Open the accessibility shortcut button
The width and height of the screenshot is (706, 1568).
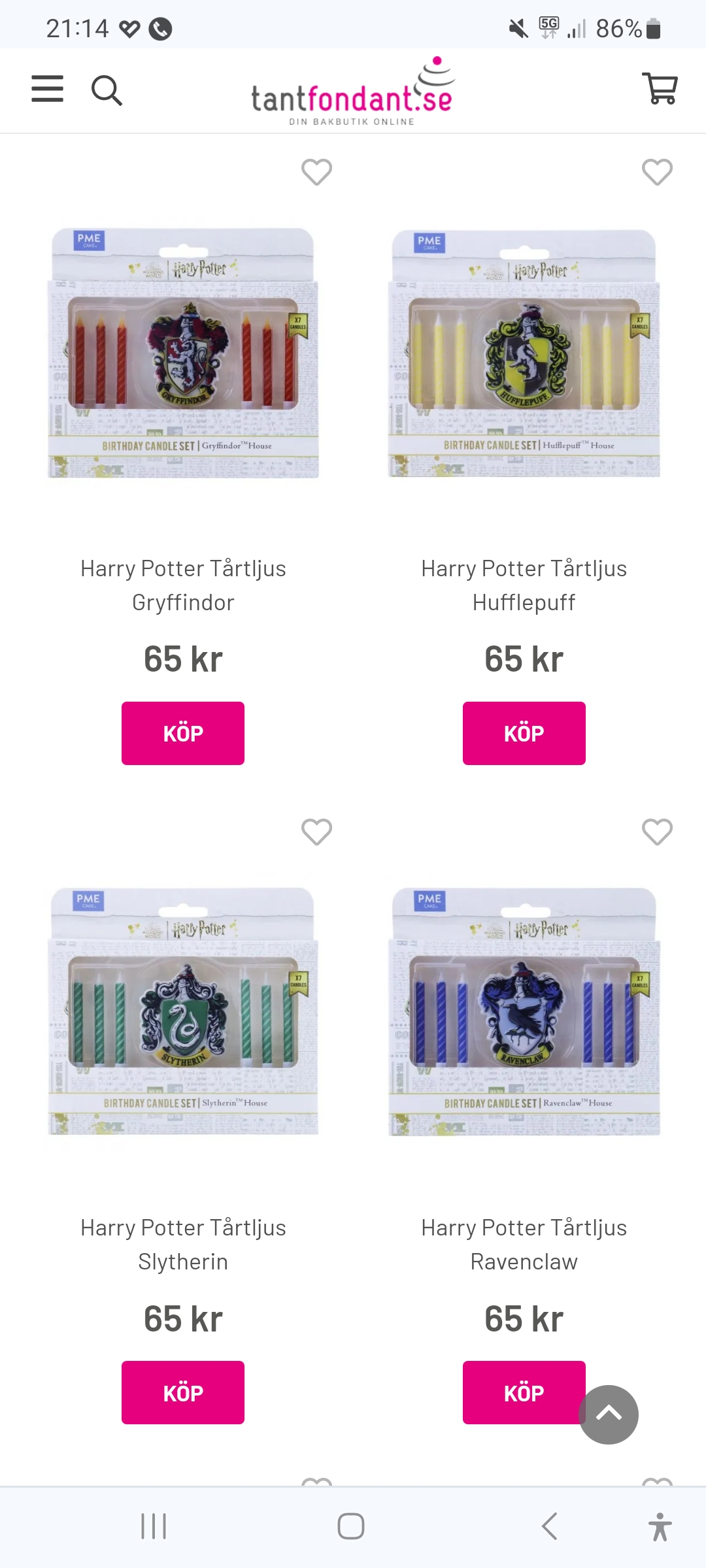(x=660, y=1526)
